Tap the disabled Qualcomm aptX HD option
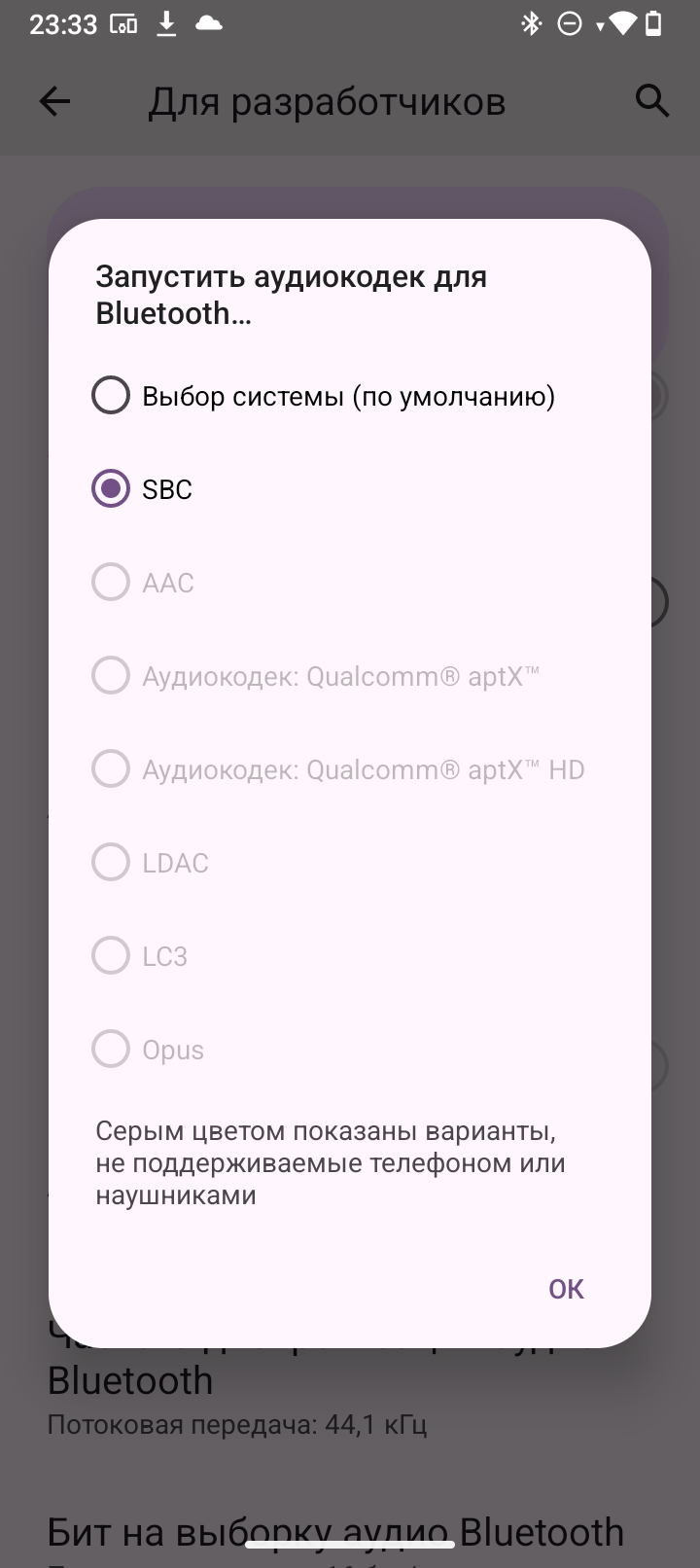 (350, 769)
